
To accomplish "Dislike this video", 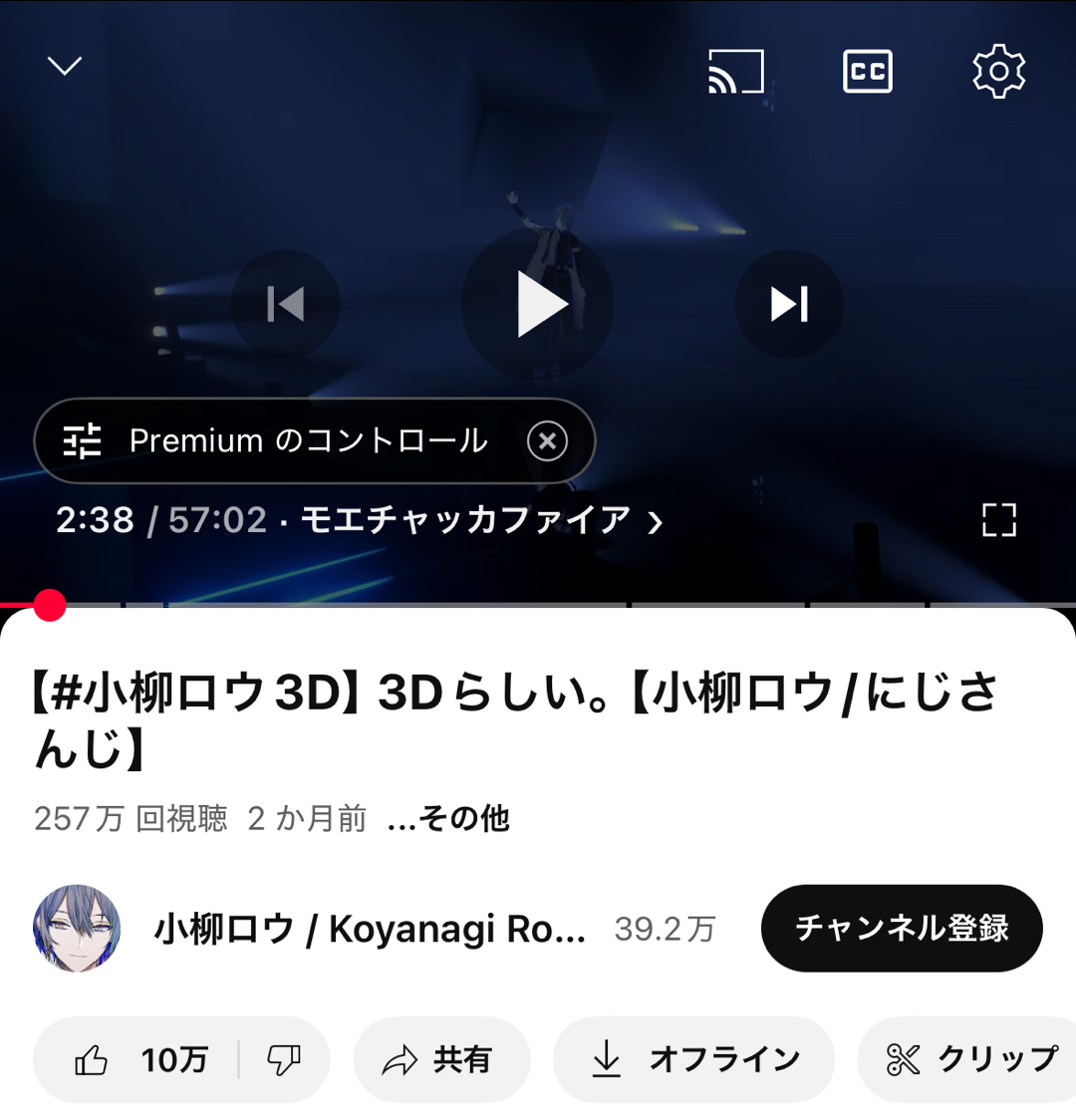I will (x=284, y=1060).
